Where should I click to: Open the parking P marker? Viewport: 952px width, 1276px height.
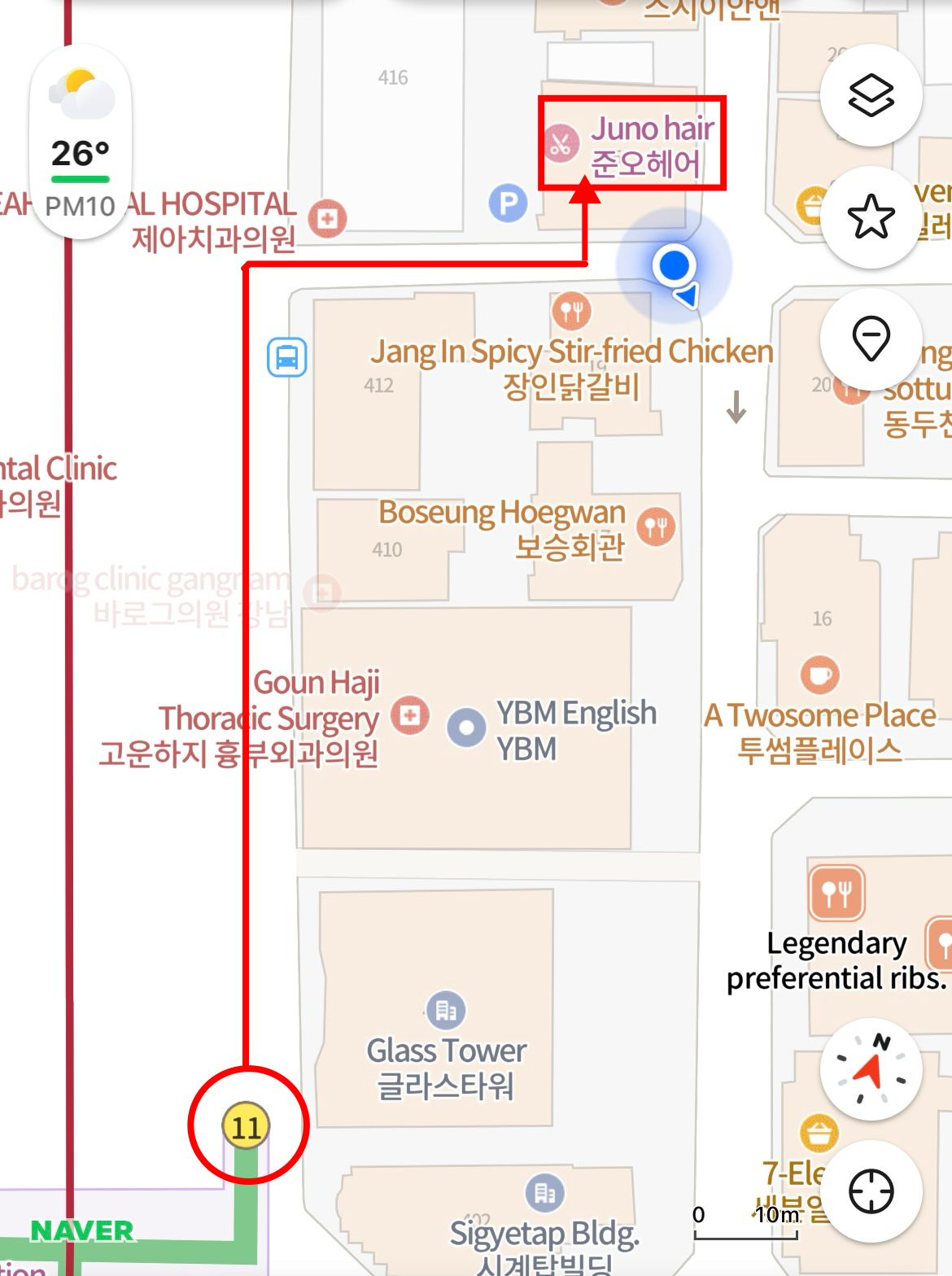point(508,203)
